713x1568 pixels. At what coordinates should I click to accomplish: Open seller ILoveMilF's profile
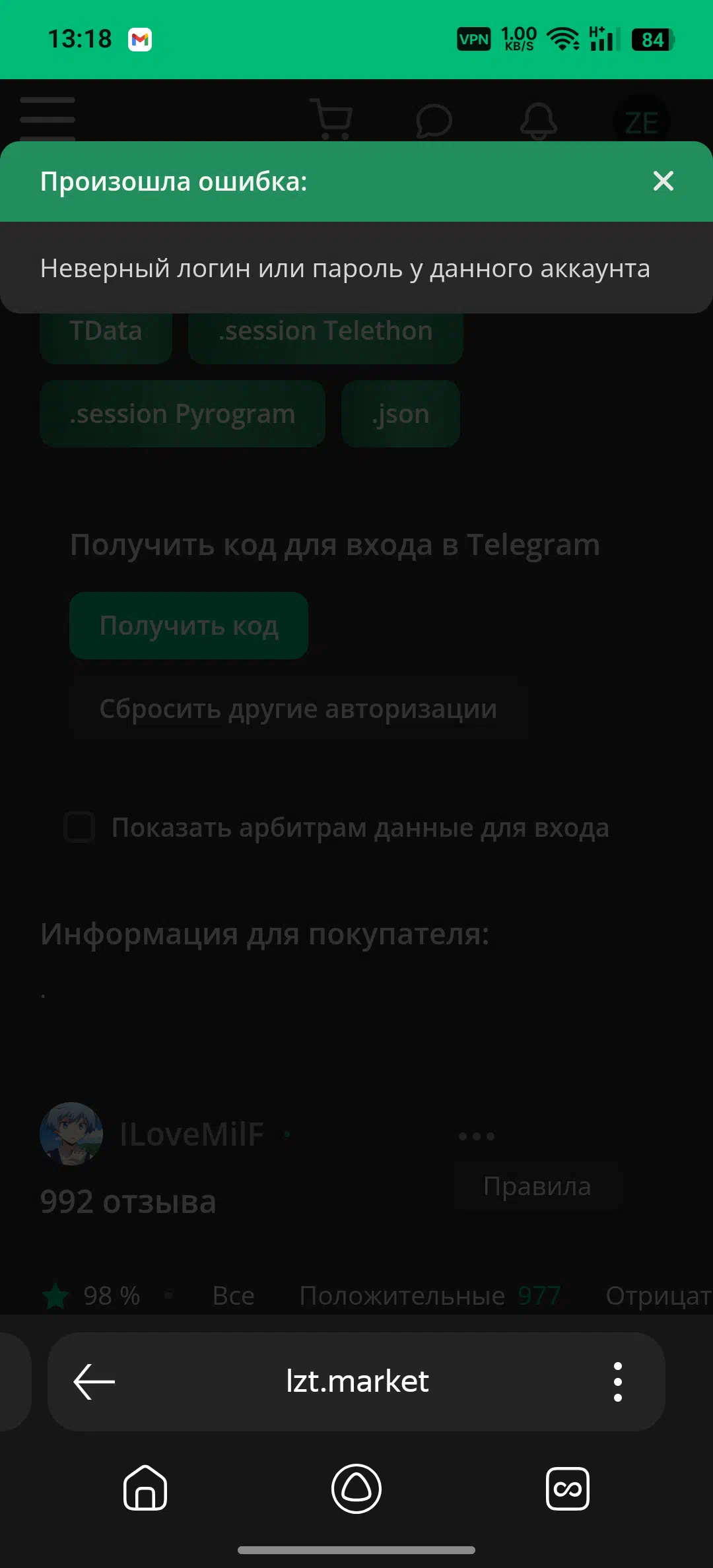tap(191, 1134)
